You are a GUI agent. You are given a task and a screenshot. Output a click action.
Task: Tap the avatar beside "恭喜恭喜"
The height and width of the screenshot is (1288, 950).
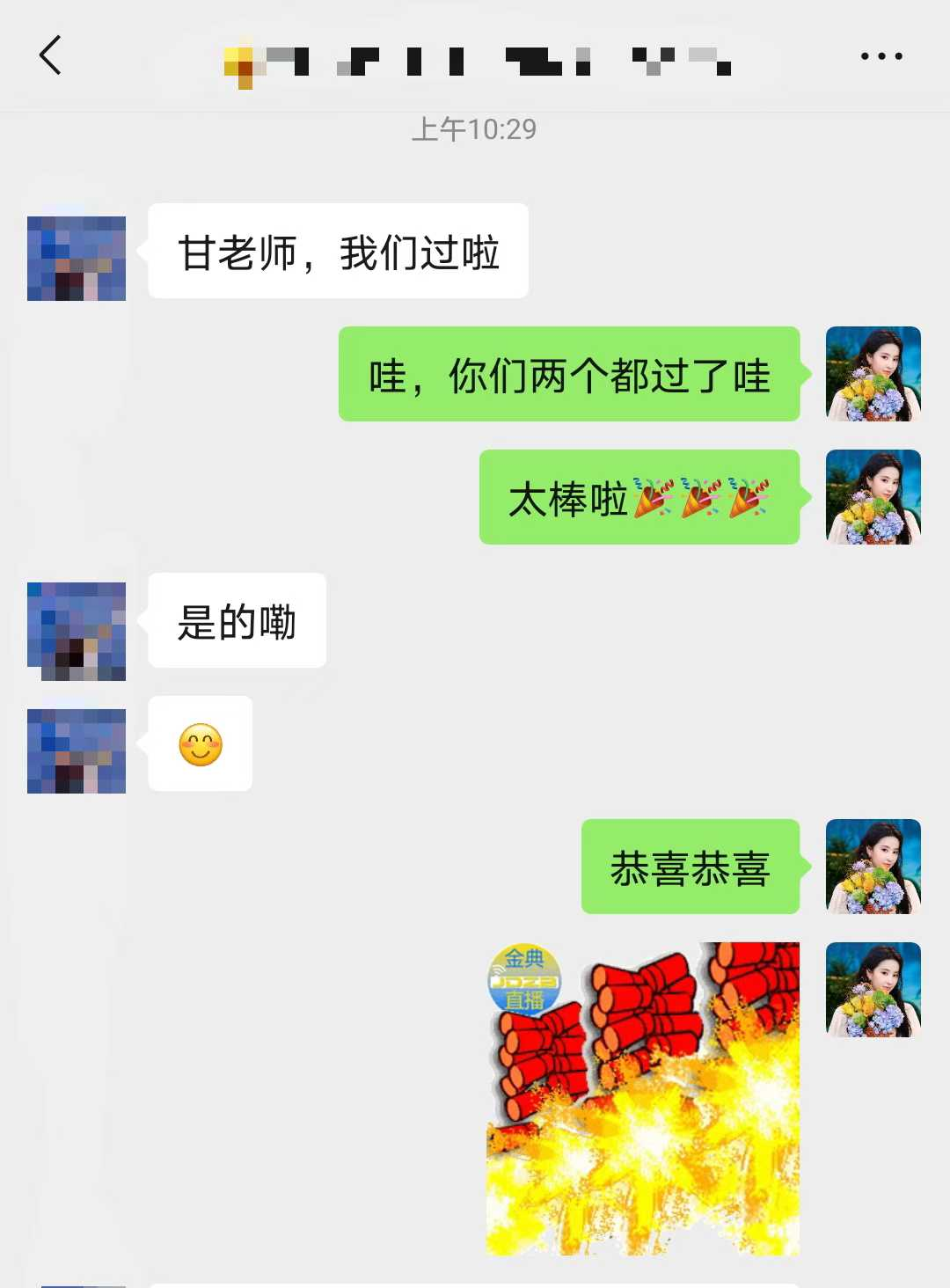pyautogui.click(x=873, y=867)
